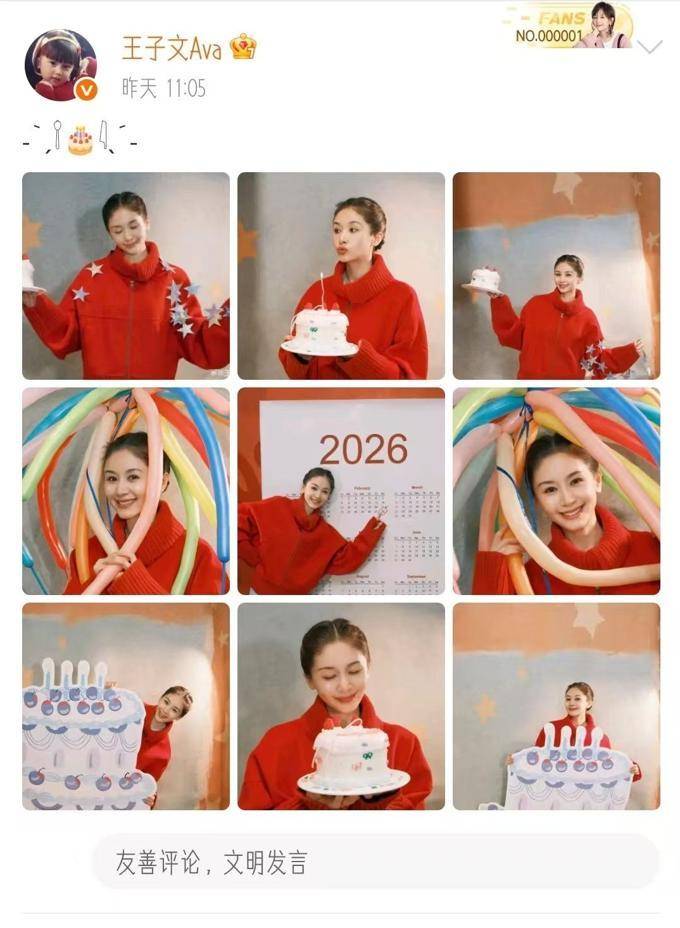Open the last balloon photo in middle row
Screen dimensions: 680x928
(x=556, y=491)
